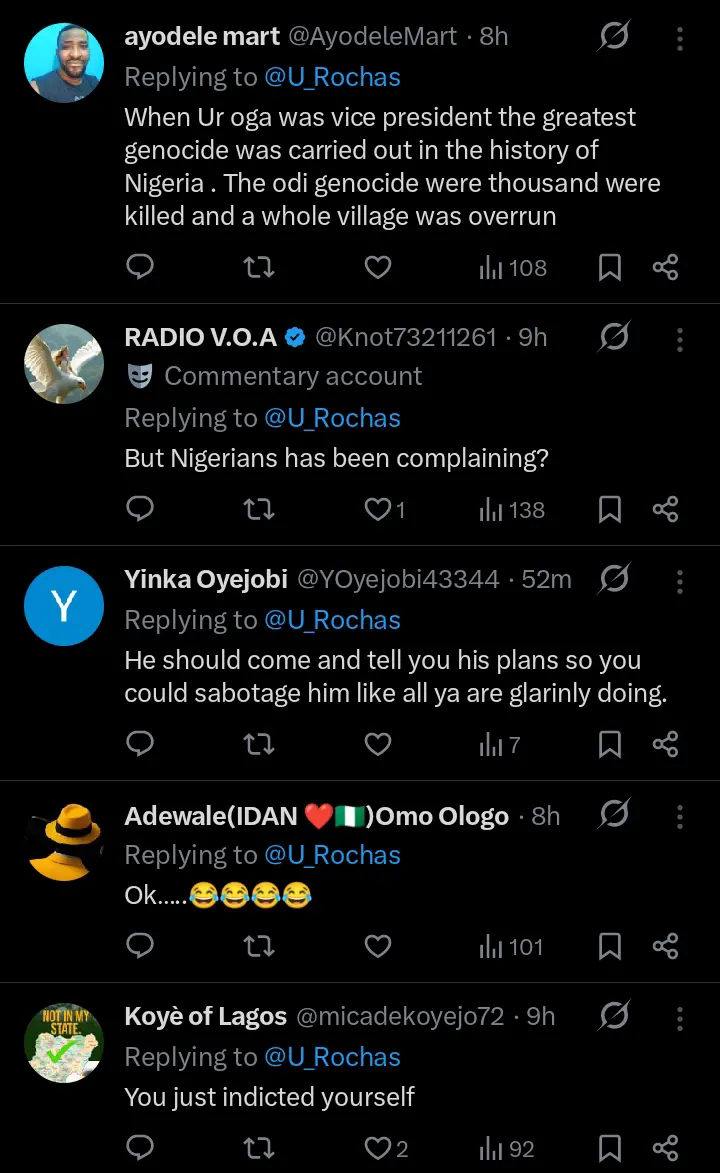This screenshot has height=1173, width=720.
Task: Repost Adewale(IDAN) Omo Ologo's reply
Action: coord(259,946)
